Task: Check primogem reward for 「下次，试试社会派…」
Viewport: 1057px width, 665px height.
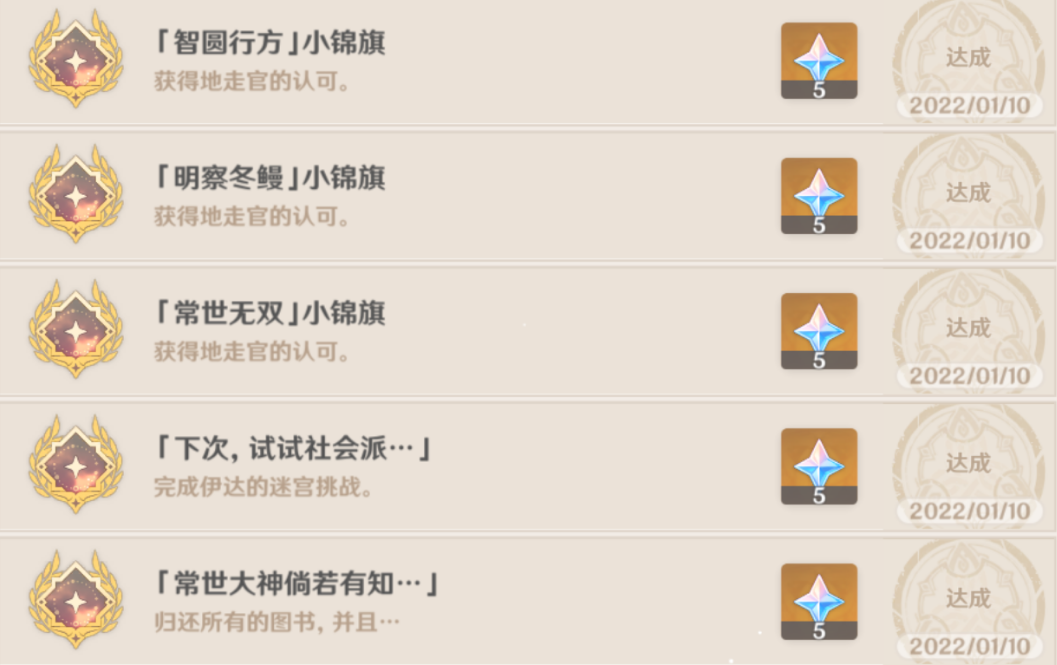Action: click(x=818, y=466)
